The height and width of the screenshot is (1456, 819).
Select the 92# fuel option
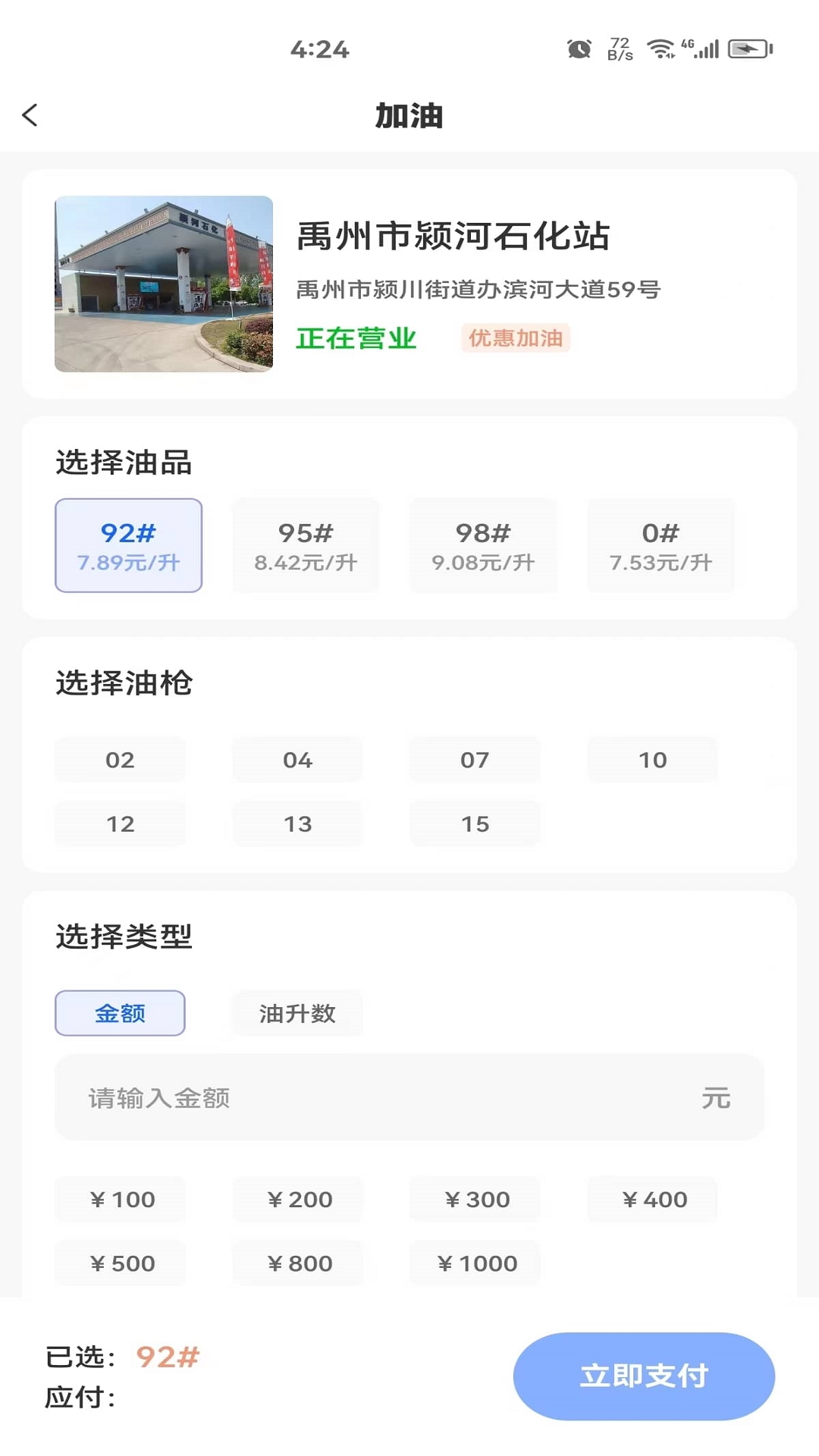[x=128, y=545]
